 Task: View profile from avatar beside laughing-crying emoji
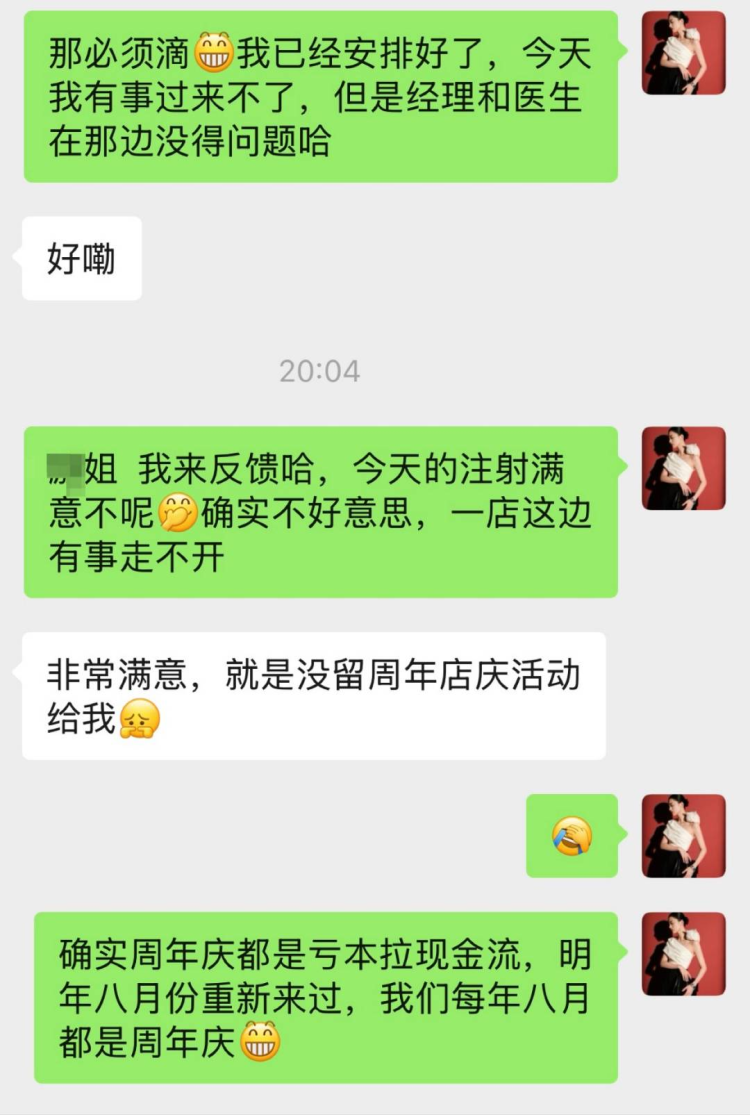click(x=683, y=836)
